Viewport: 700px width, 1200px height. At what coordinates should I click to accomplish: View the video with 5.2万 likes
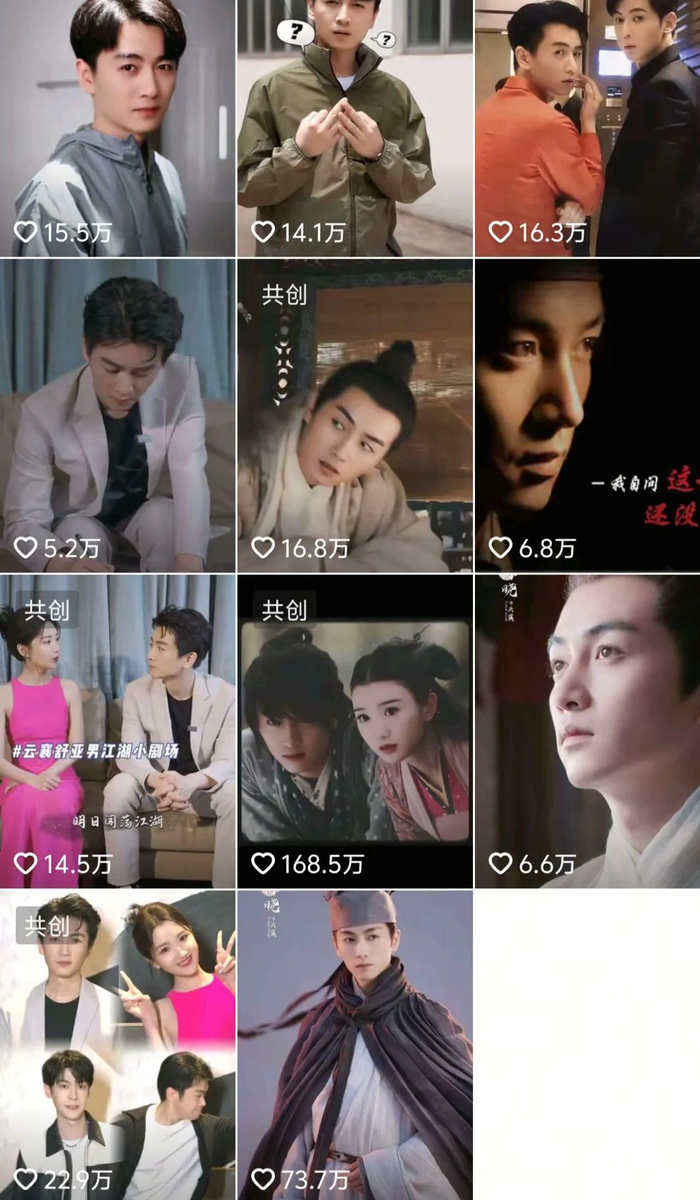pos(117,415)
